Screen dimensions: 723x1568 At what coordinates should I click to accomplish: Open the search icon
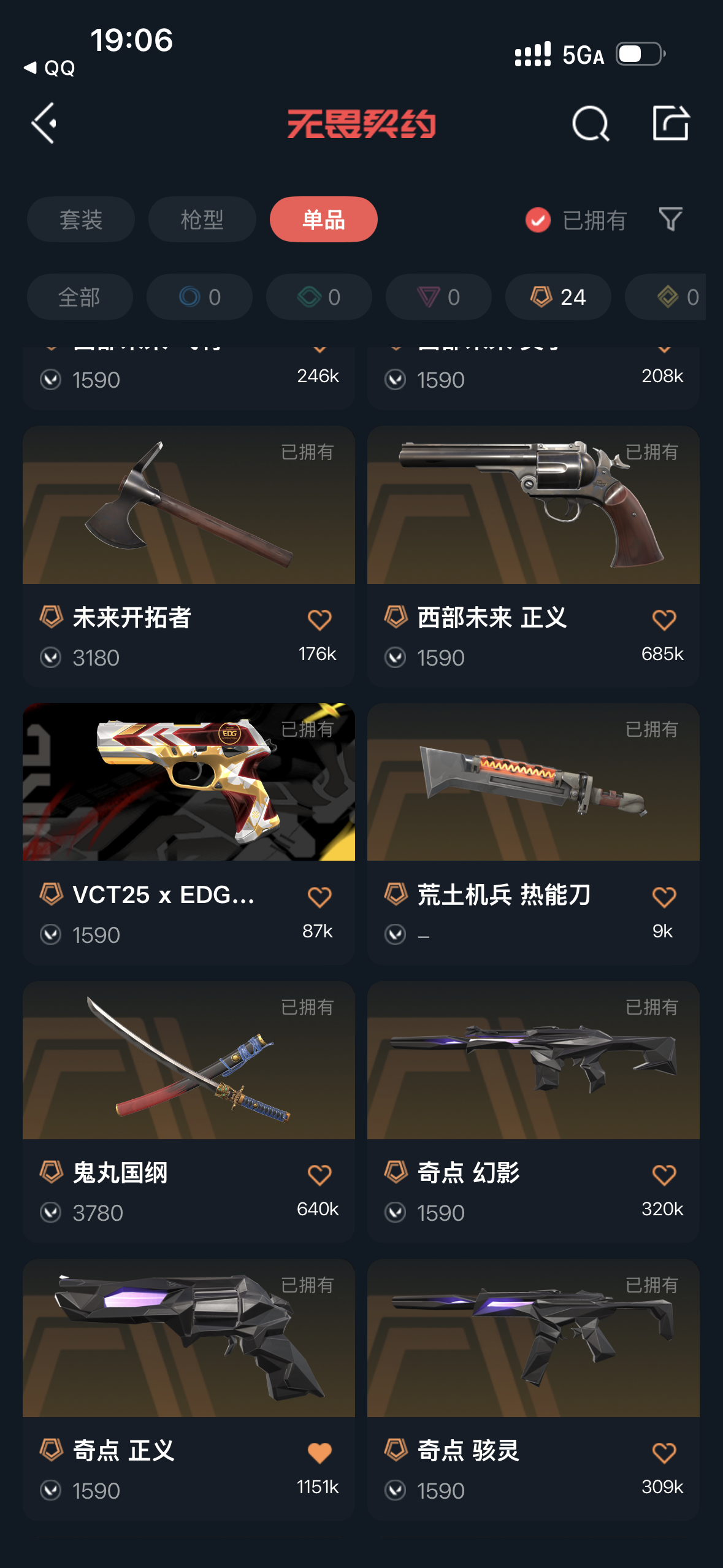[590, 123]
